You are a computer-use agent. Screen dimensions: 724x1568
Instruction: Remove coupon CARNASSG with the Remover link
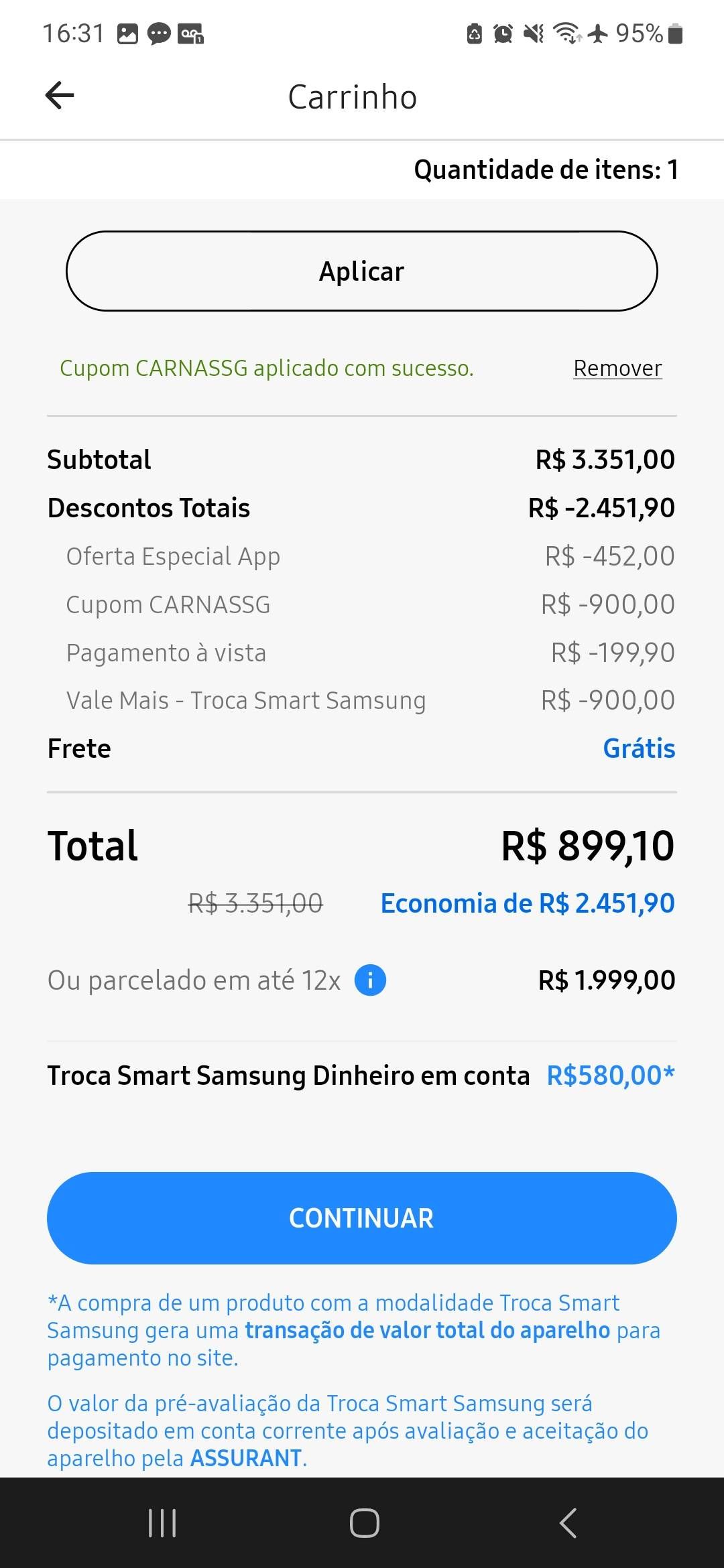[617, 368]
